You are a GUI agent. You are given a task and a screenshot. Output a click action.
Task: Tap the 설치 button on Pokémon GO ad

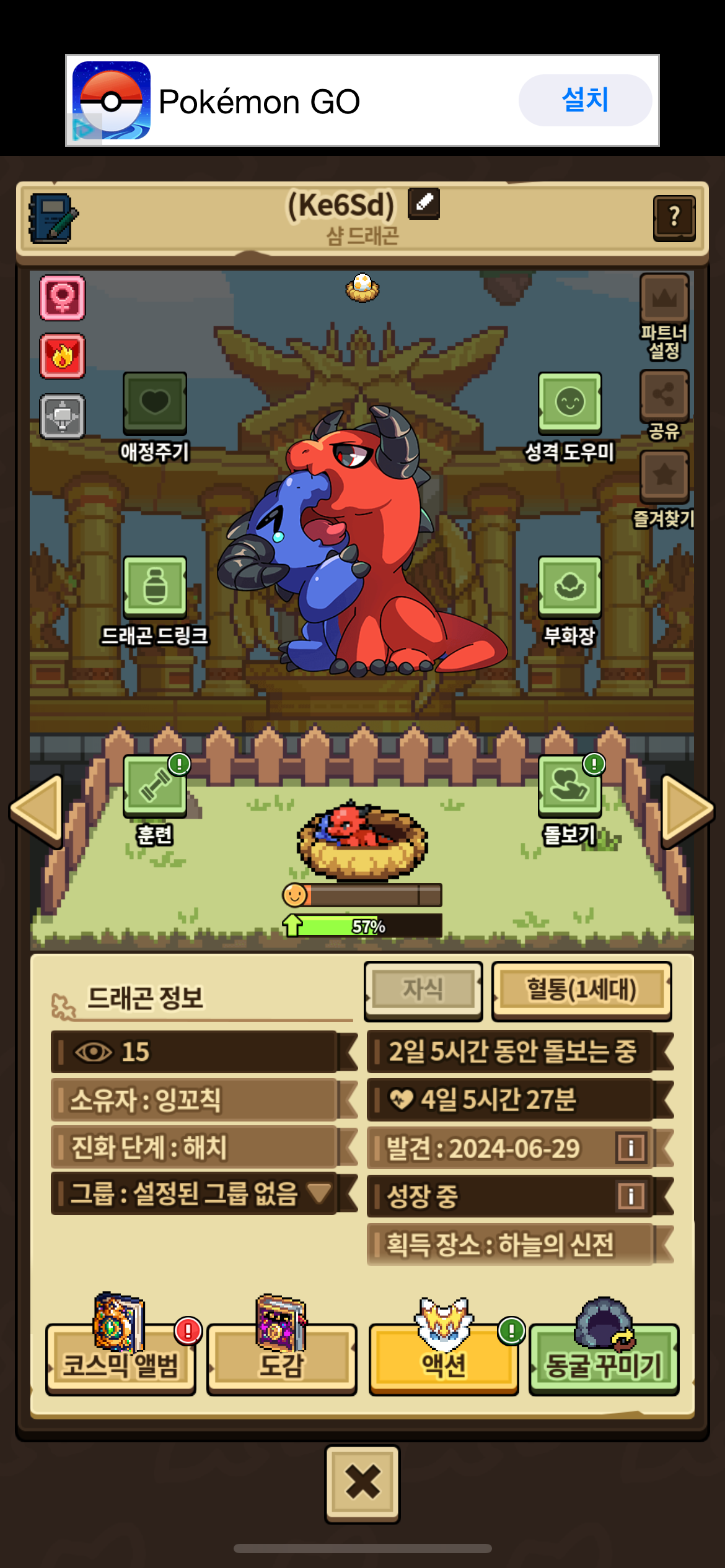[584, 100]
